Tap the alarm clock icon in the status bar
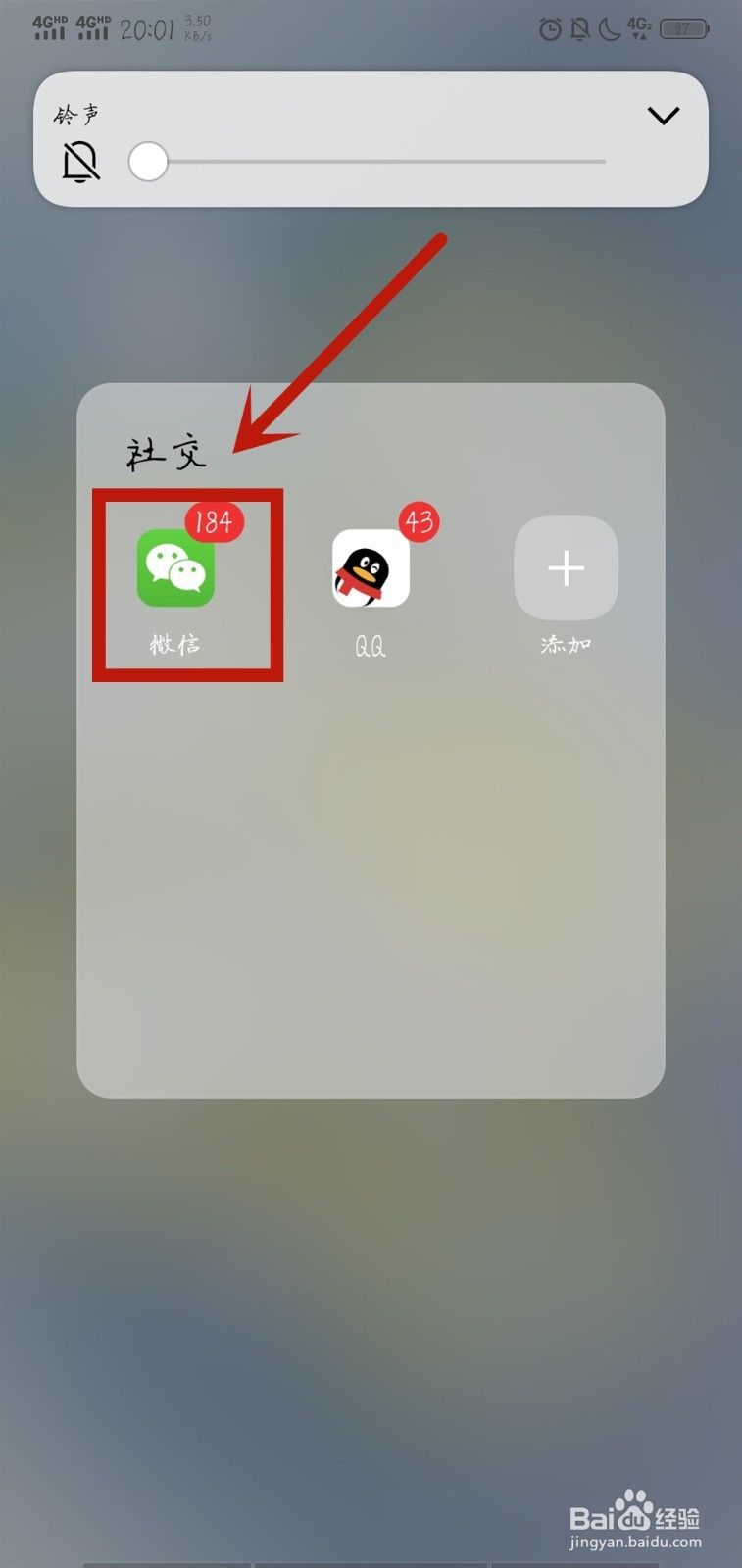 coord(549,29)
